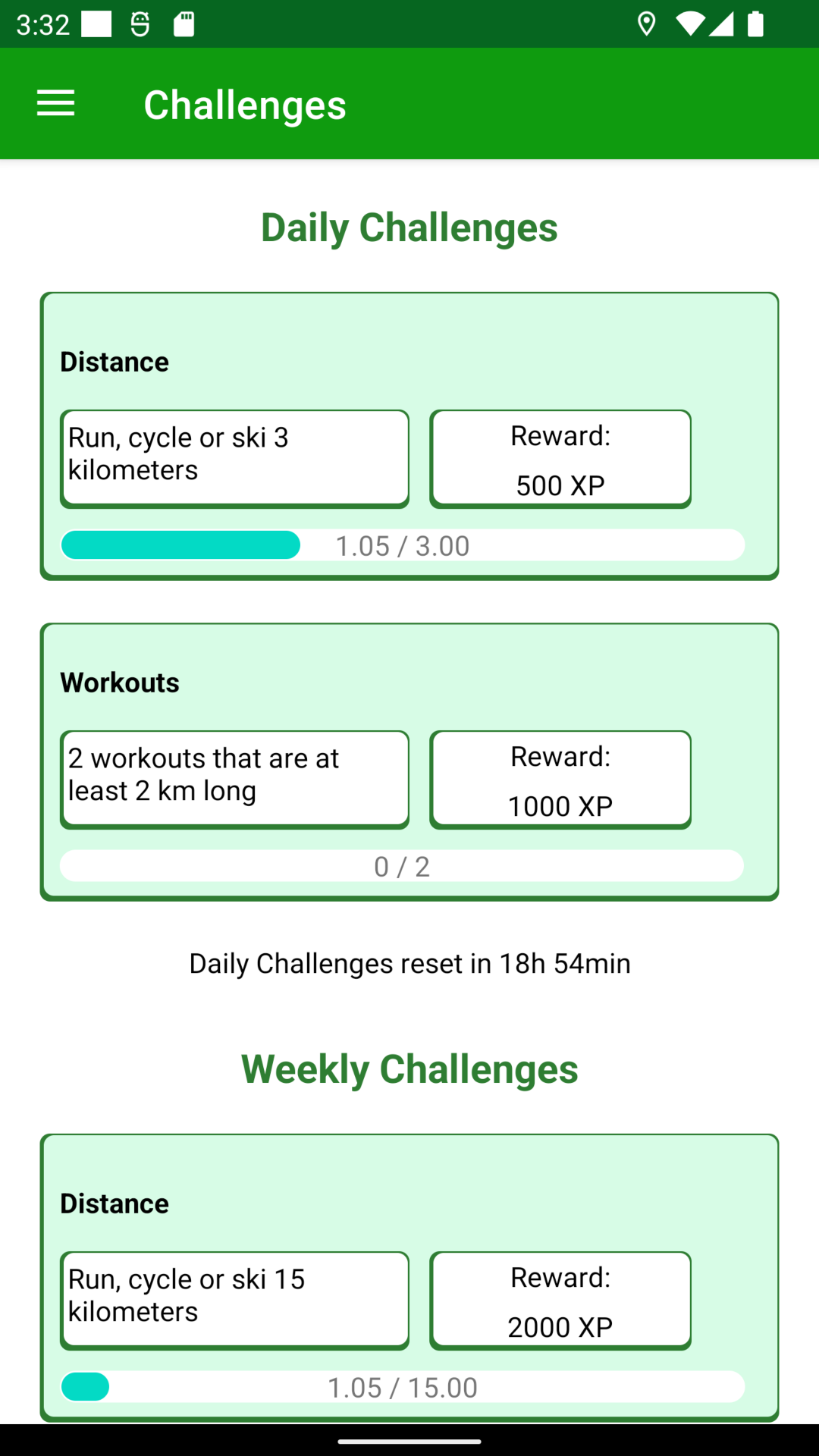Tap the 500 XP reward box
The height and width of the screenshot is (1456, 819).
tap(560, 457)
